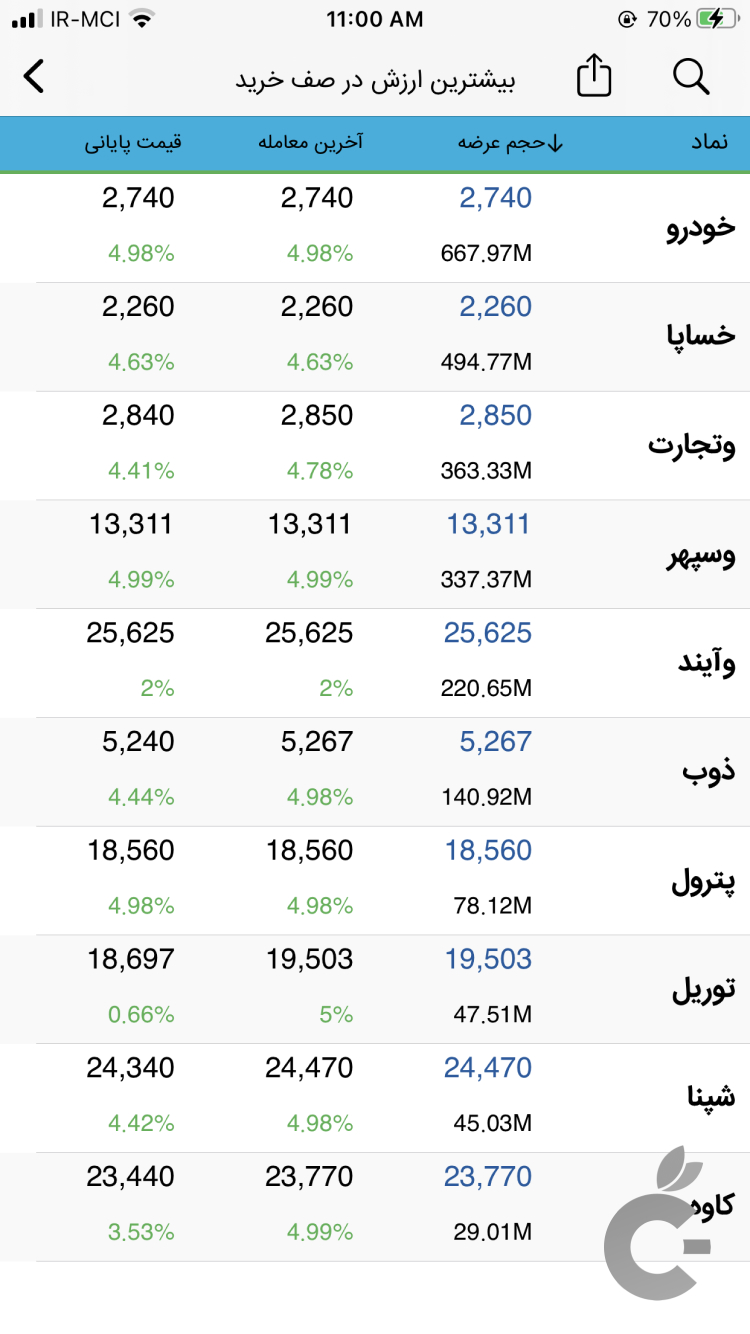This screenshot has height=1334, width=750.
Task: Share this stock list
Action: point(594,76)
